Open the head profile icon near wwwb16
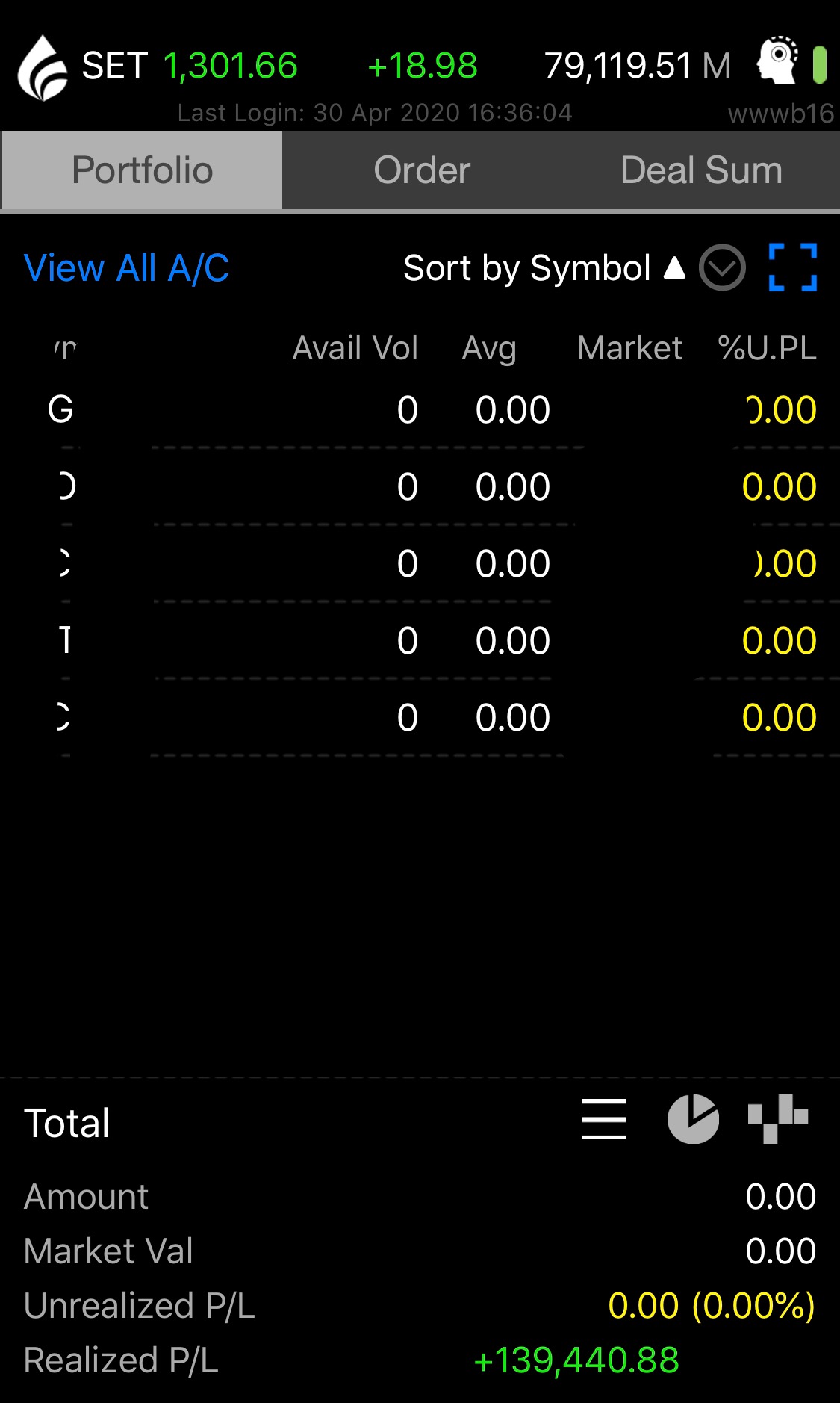This screenshot has height=1403, width=840. point(777,61)
